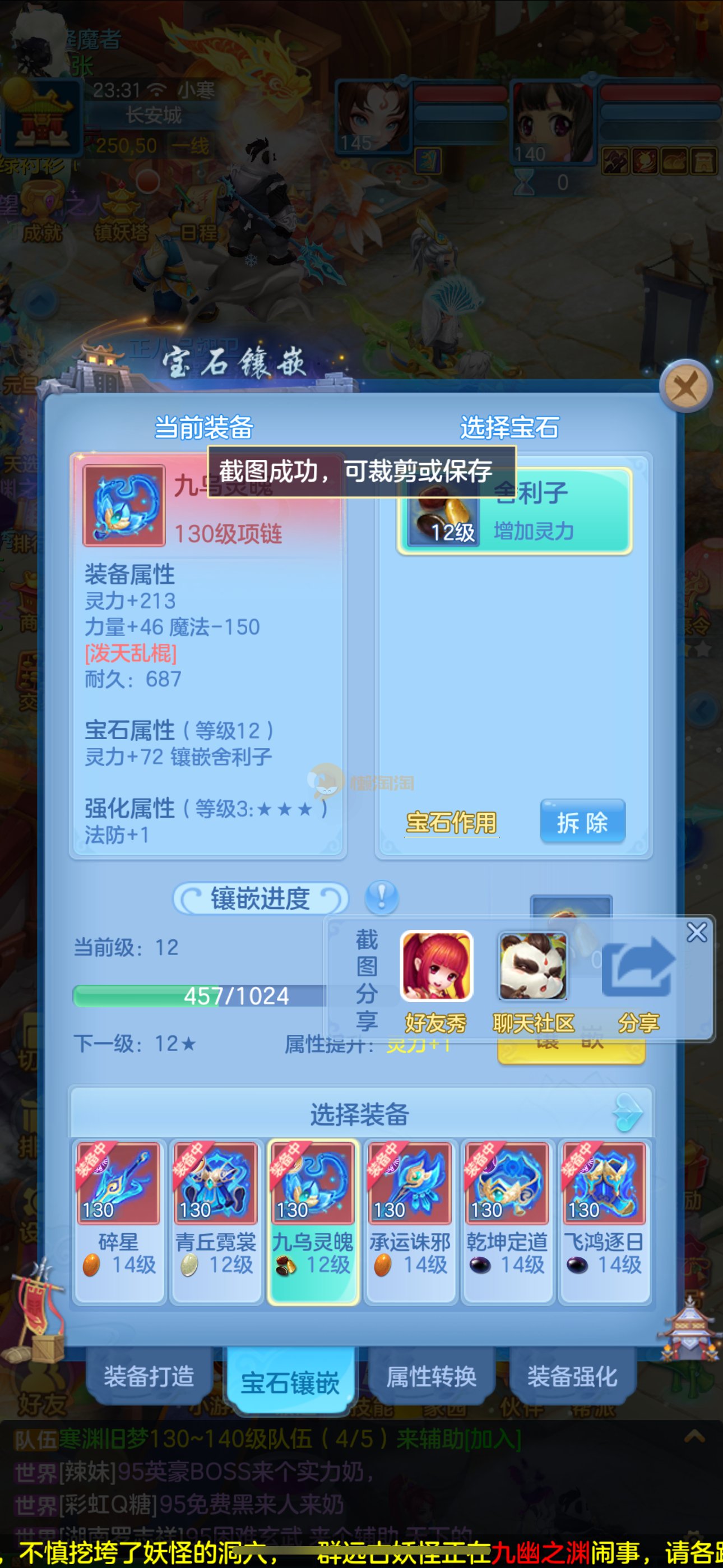Show next equipment with the arrow
The width and height of the screenshot is (723, 1568).
click(628, 1113)
